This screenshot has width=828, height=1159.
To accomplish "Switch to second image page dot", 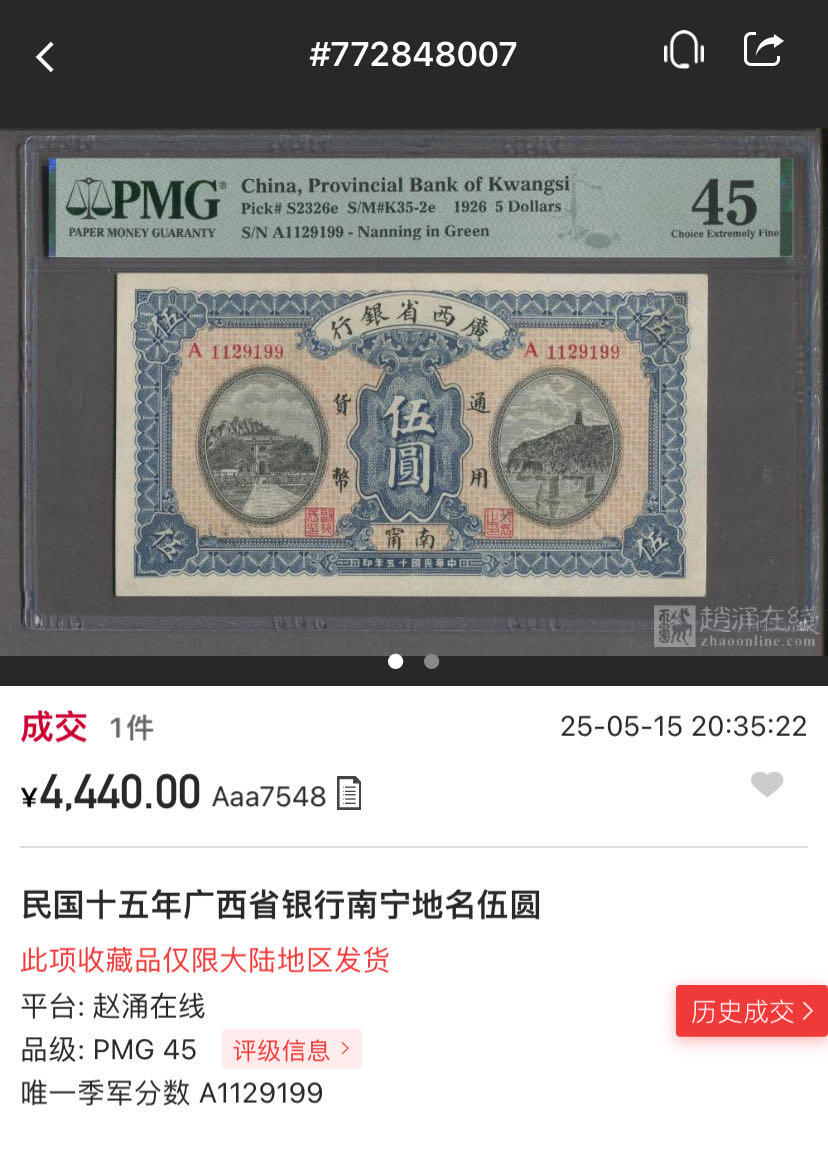I will coord(431,661).
